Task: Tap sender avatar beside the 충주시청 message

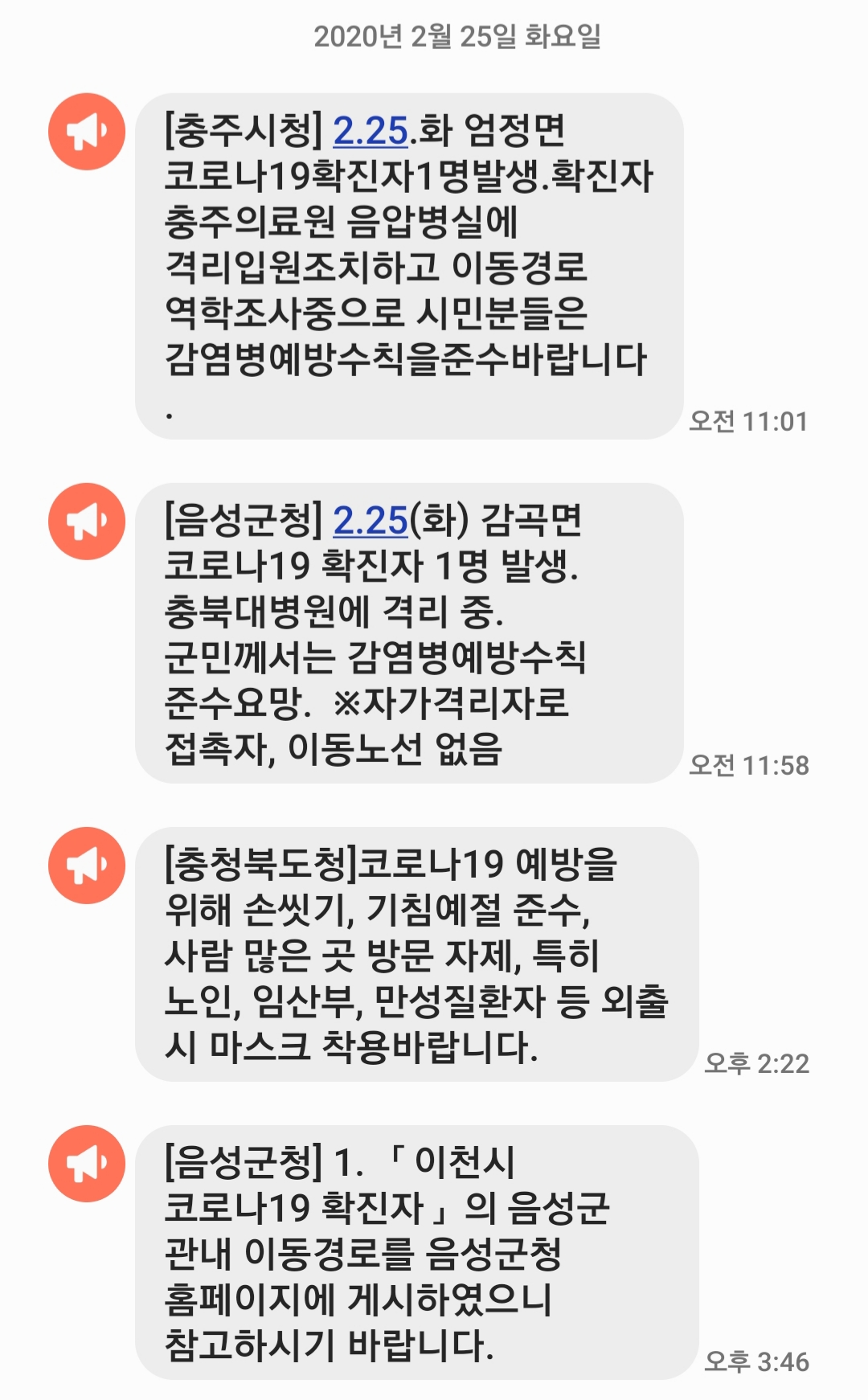Action: tap(87, 132)
